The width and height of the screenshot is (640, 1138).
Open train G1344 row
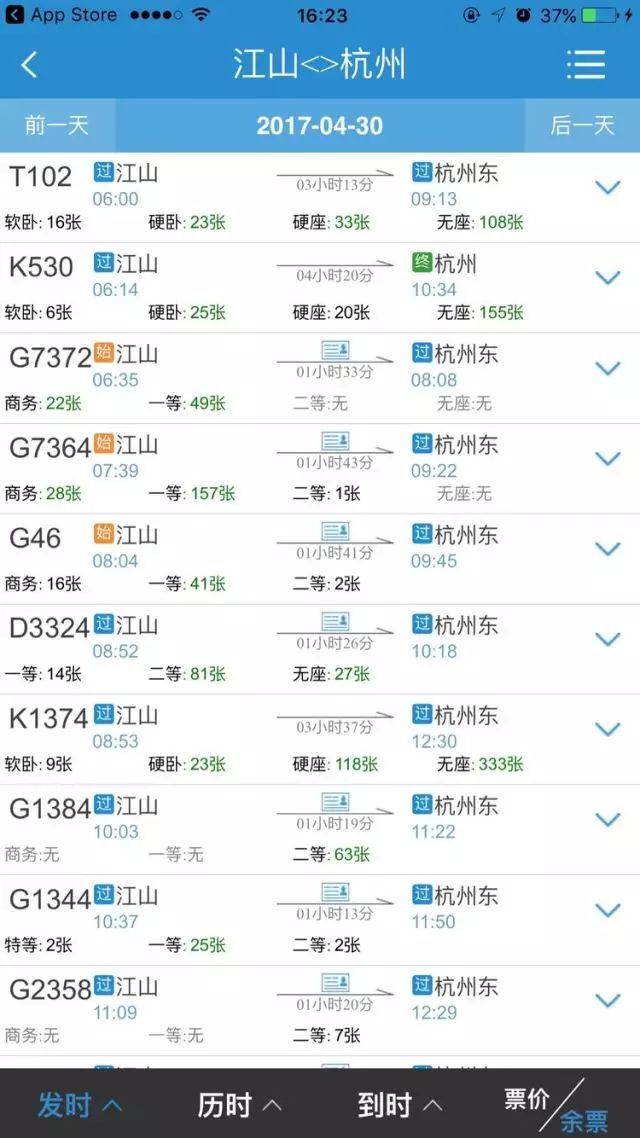tap(320, 920)
